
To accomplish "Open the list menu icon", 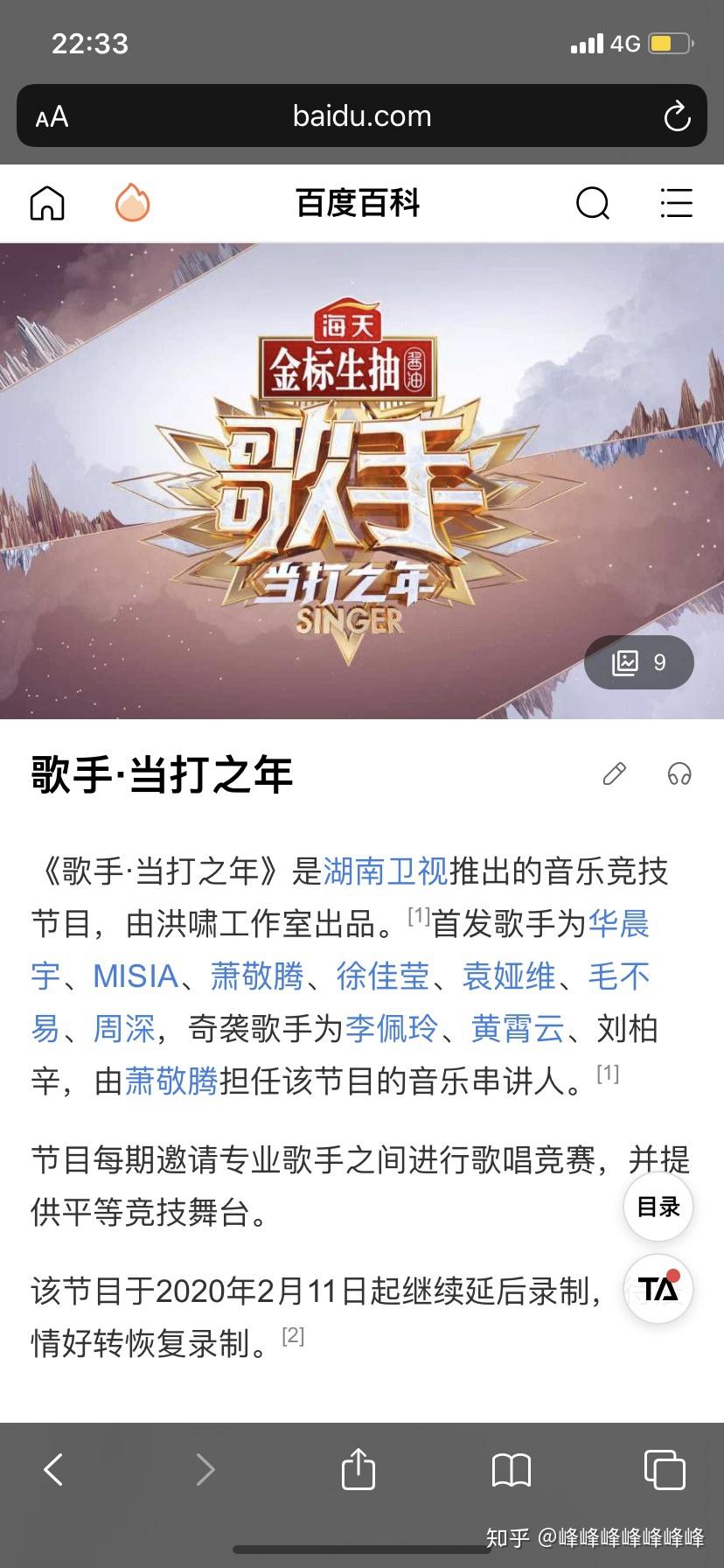I will (x=676, y=203).
